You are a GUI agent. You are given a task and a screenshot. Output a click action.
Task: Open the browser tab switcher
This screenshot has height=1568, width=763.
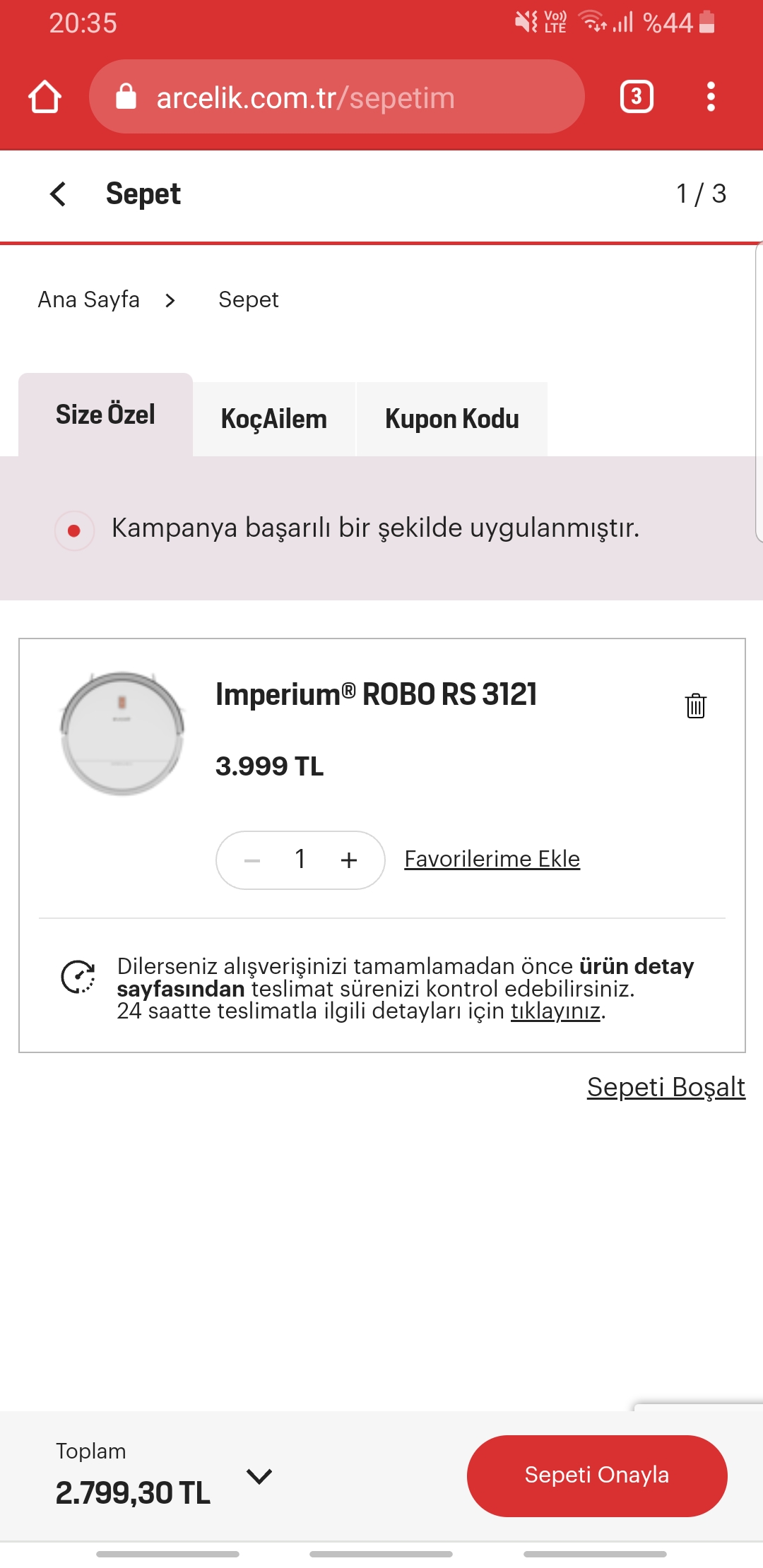636,97
